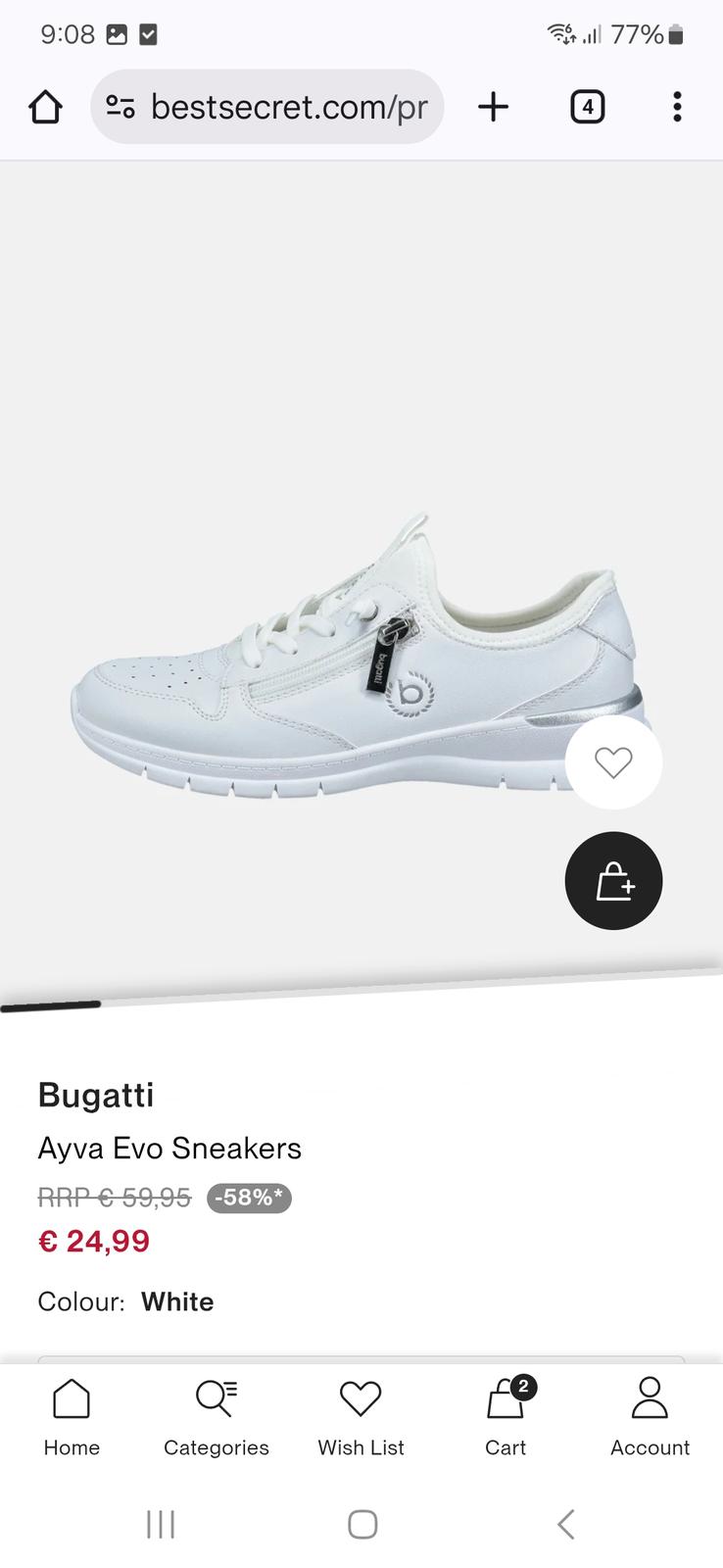The image size is (723, 1568).
Task: Open a new browser tab
Action: point(494,107)
